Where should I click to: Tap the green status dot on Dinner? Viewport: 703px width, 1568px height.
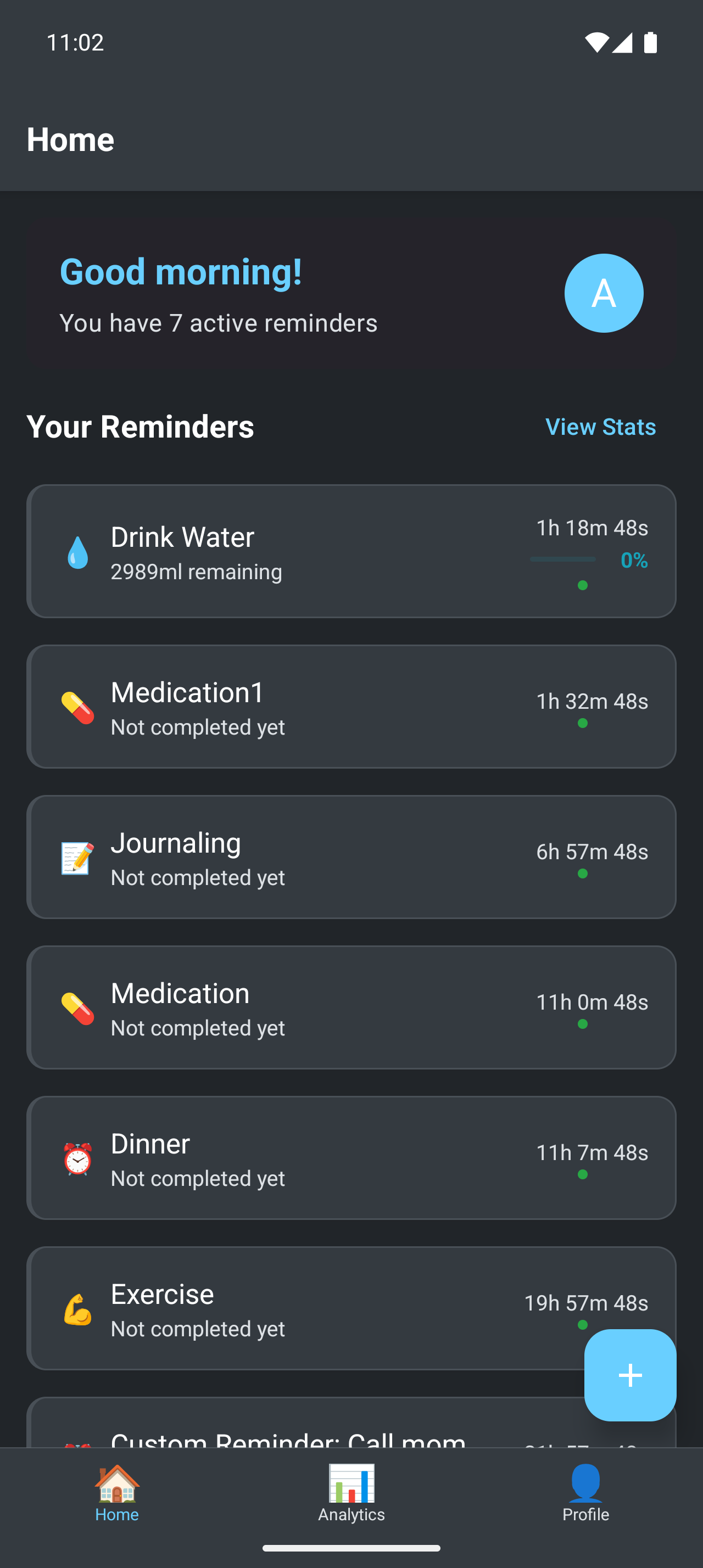(583, 1174)
